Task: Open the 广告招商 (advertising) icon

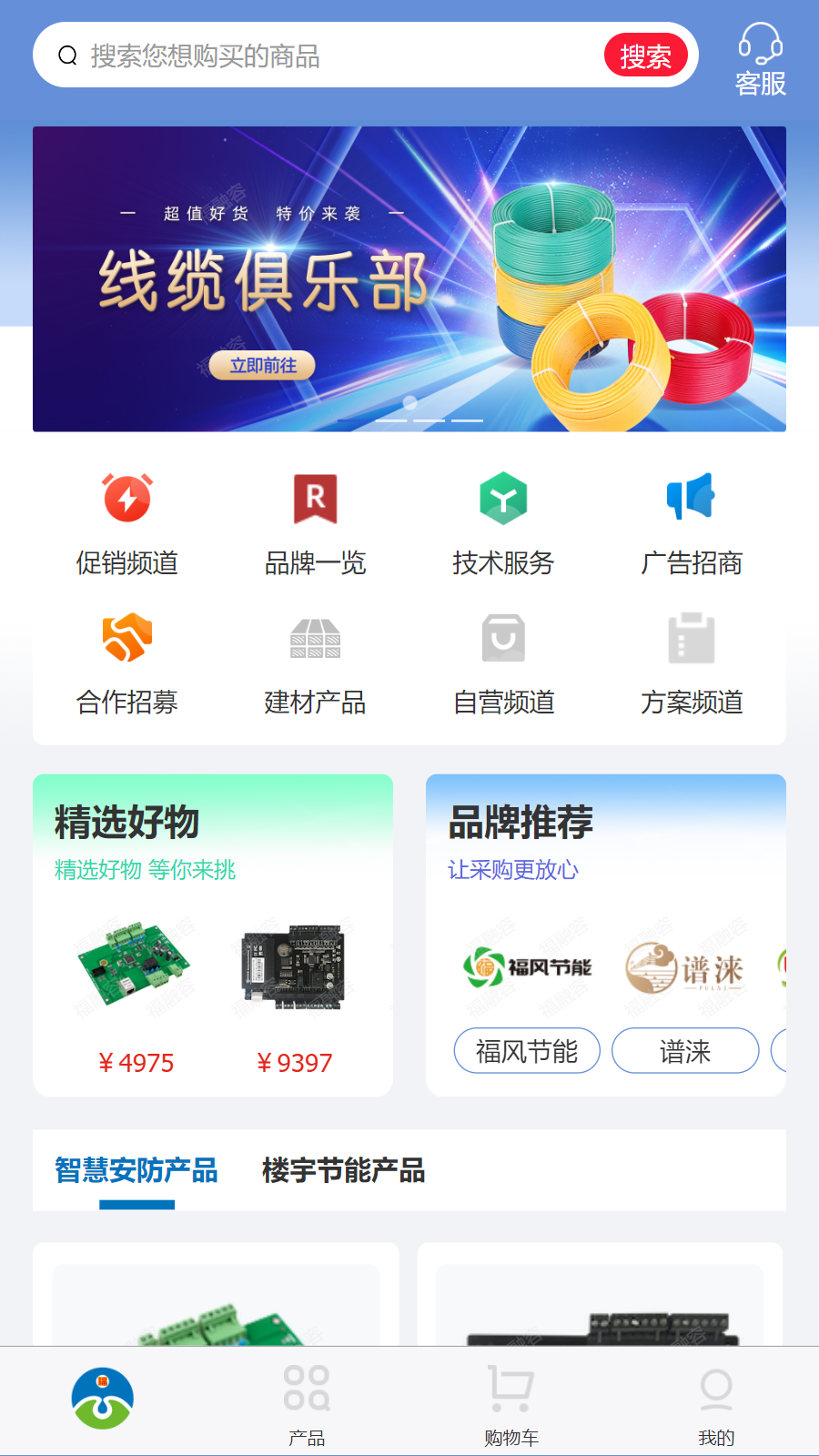Action: 692,519
